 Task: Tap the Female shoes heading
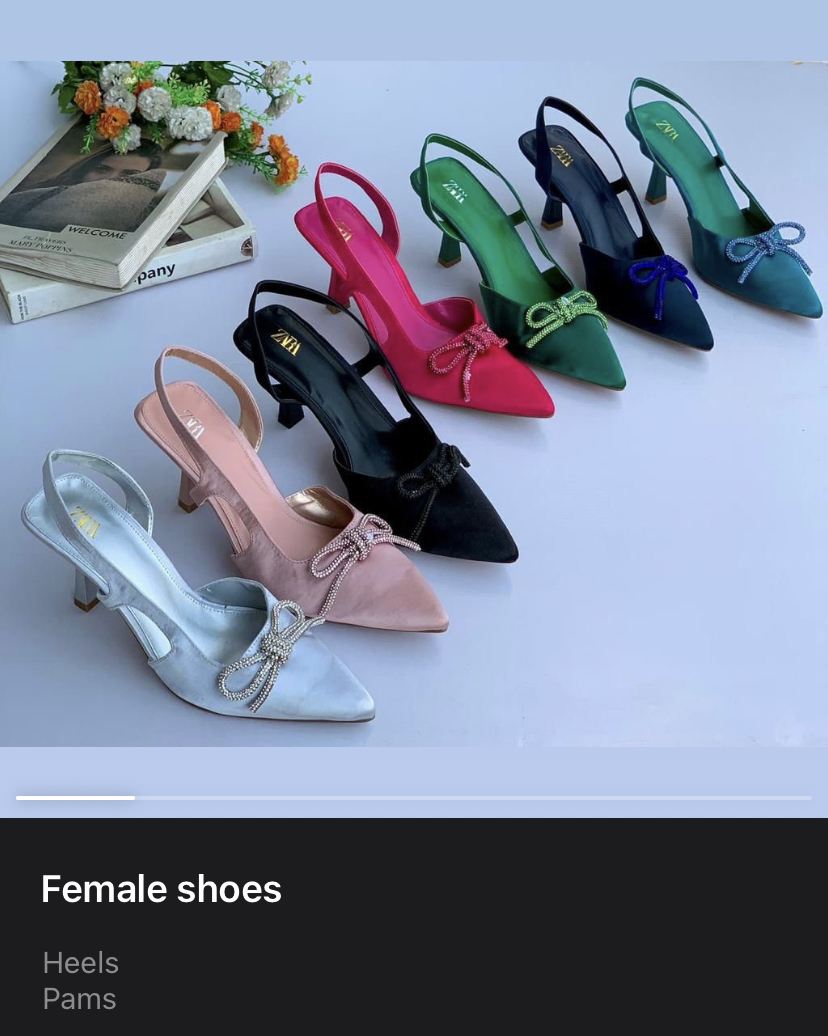click(x=161, y=889)
